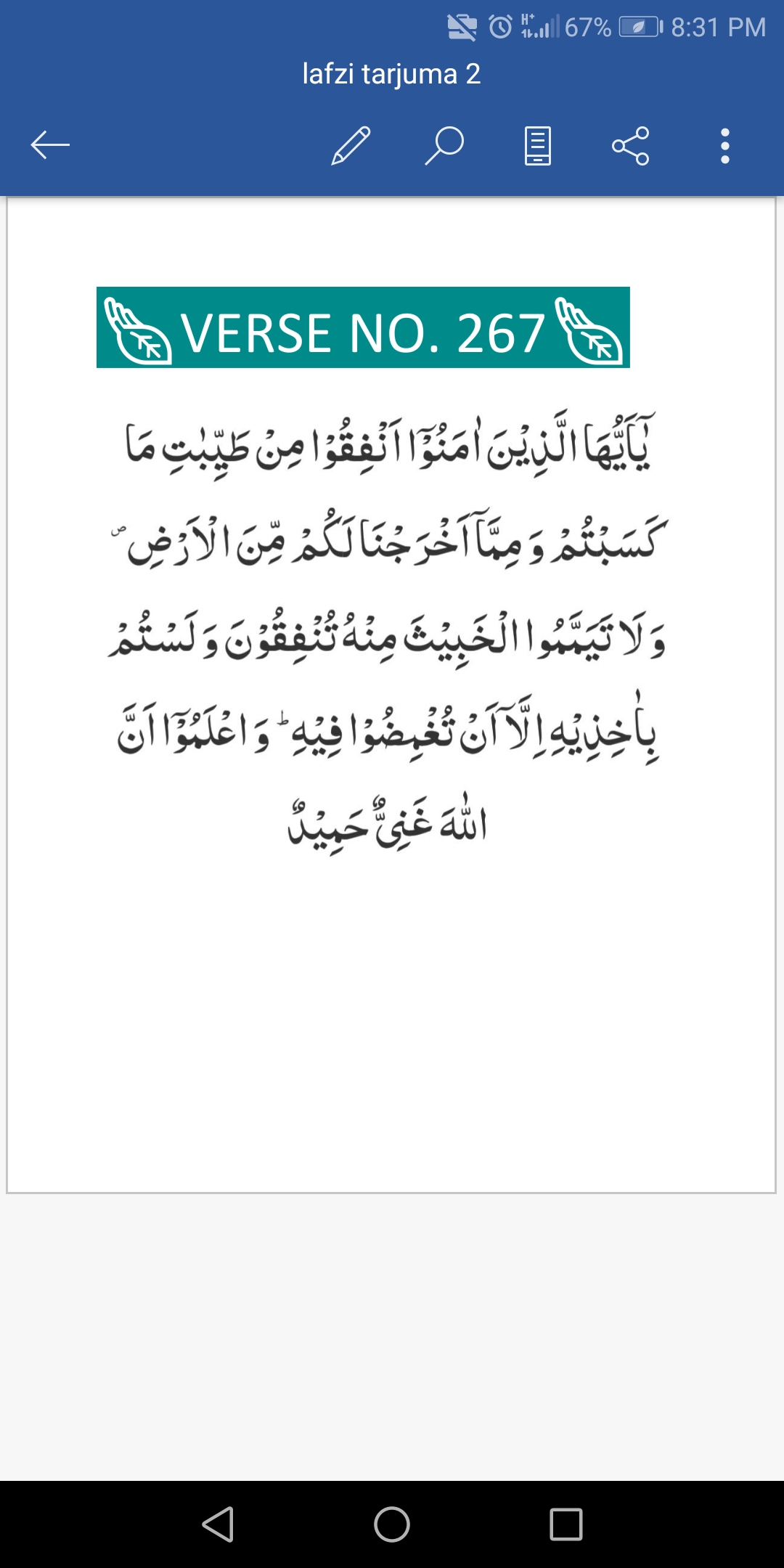This screenshot has height=1568, width=784.
Task: Tap the system home button
Action: click(x=392, y=1524)
